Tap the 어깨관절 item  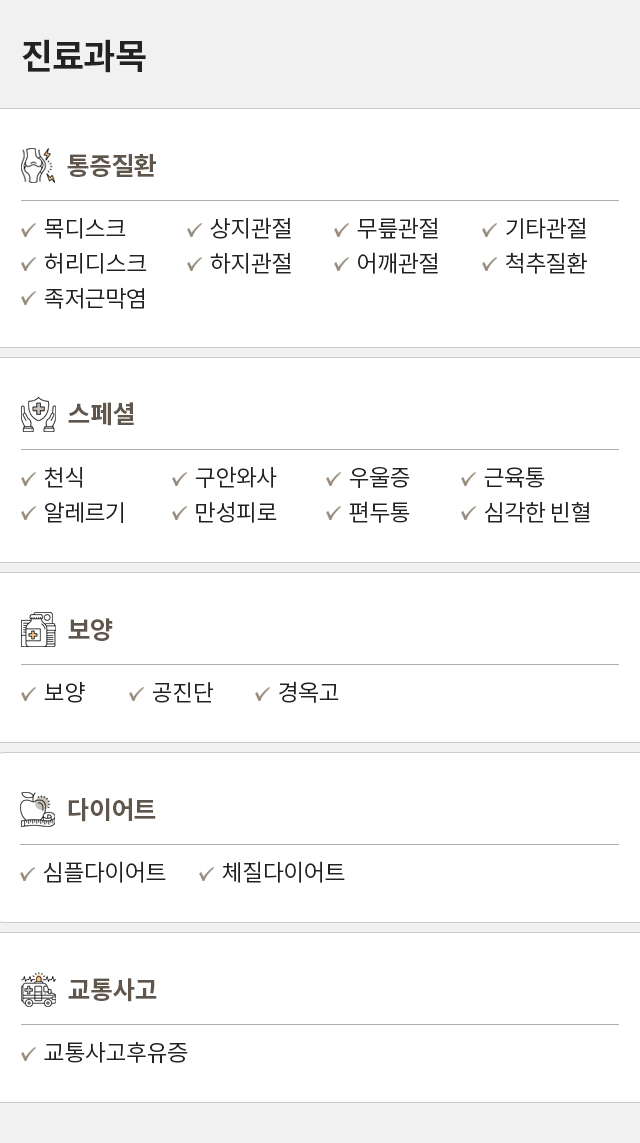(x=397, y=263)
